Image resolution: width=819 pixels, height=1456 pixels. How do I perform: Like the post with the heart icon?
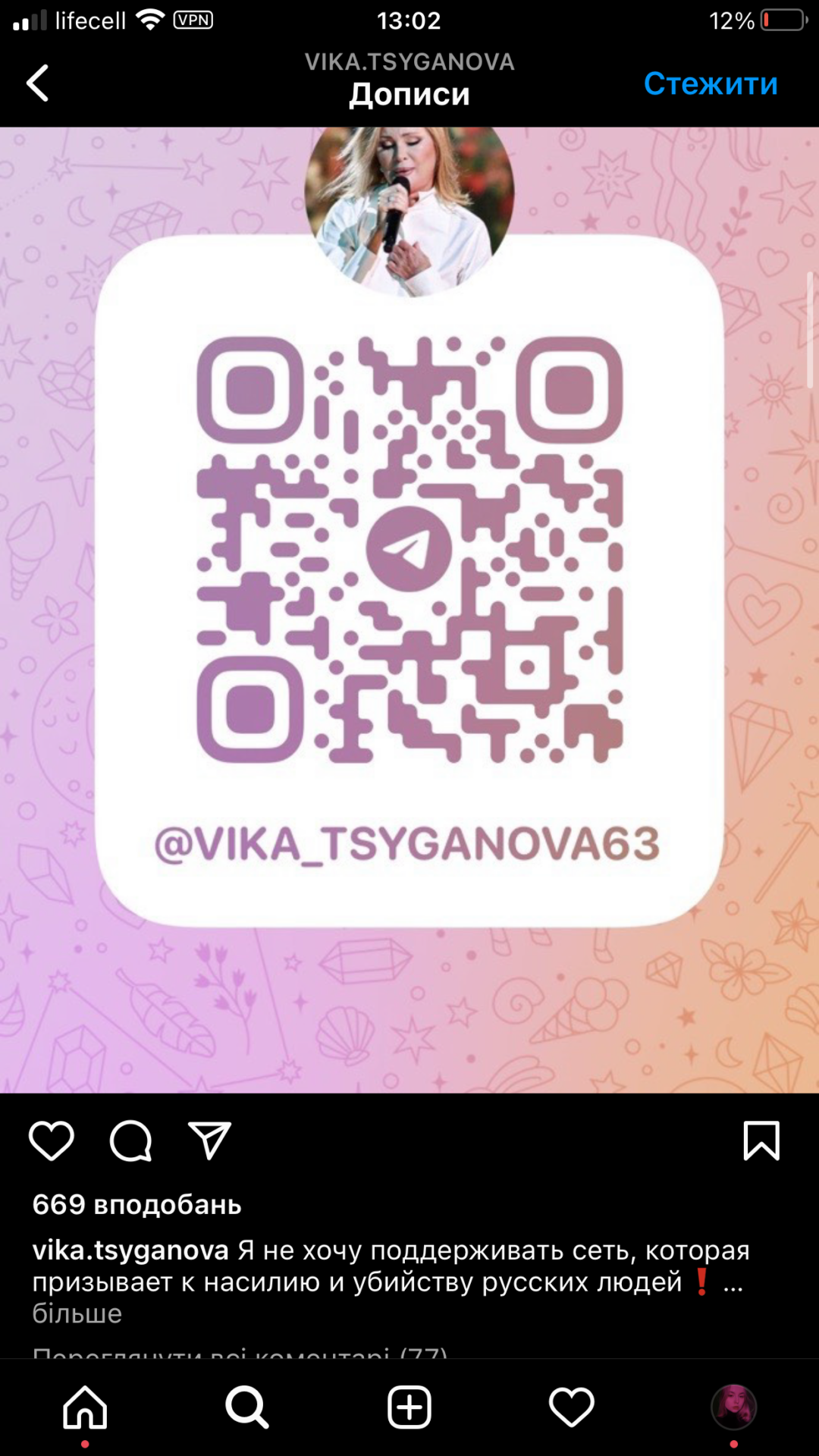[x=51, y=1141]
